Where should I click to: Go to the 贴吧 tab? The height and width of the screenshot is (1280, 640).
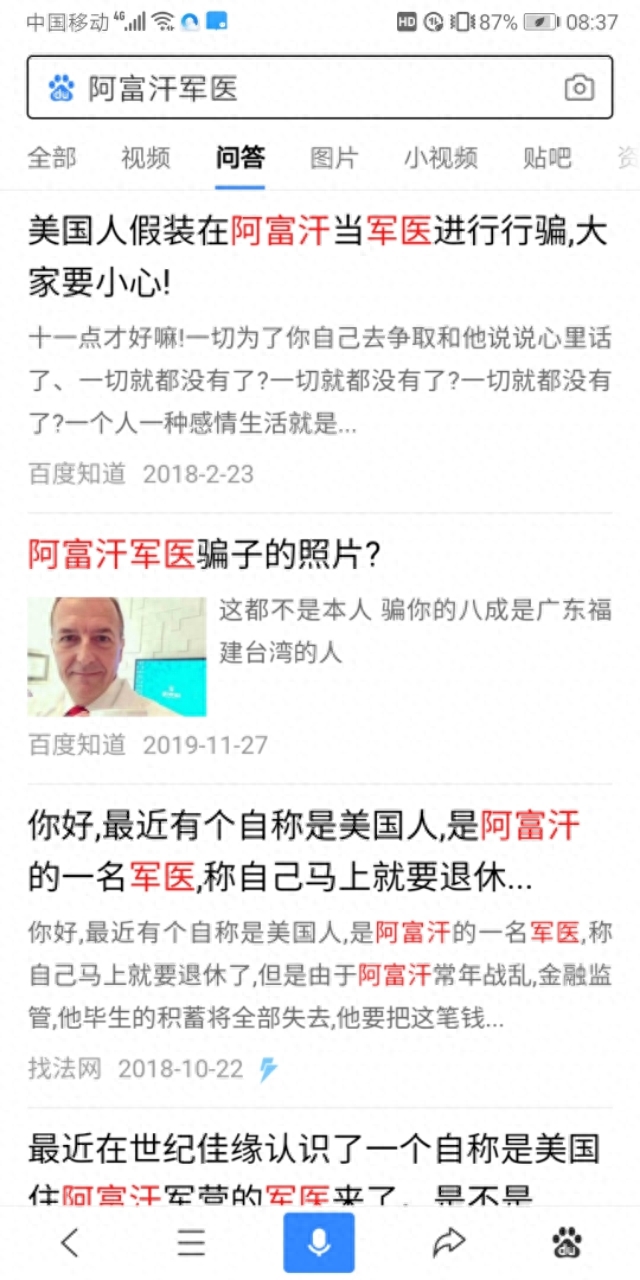(x=547, y=158)
